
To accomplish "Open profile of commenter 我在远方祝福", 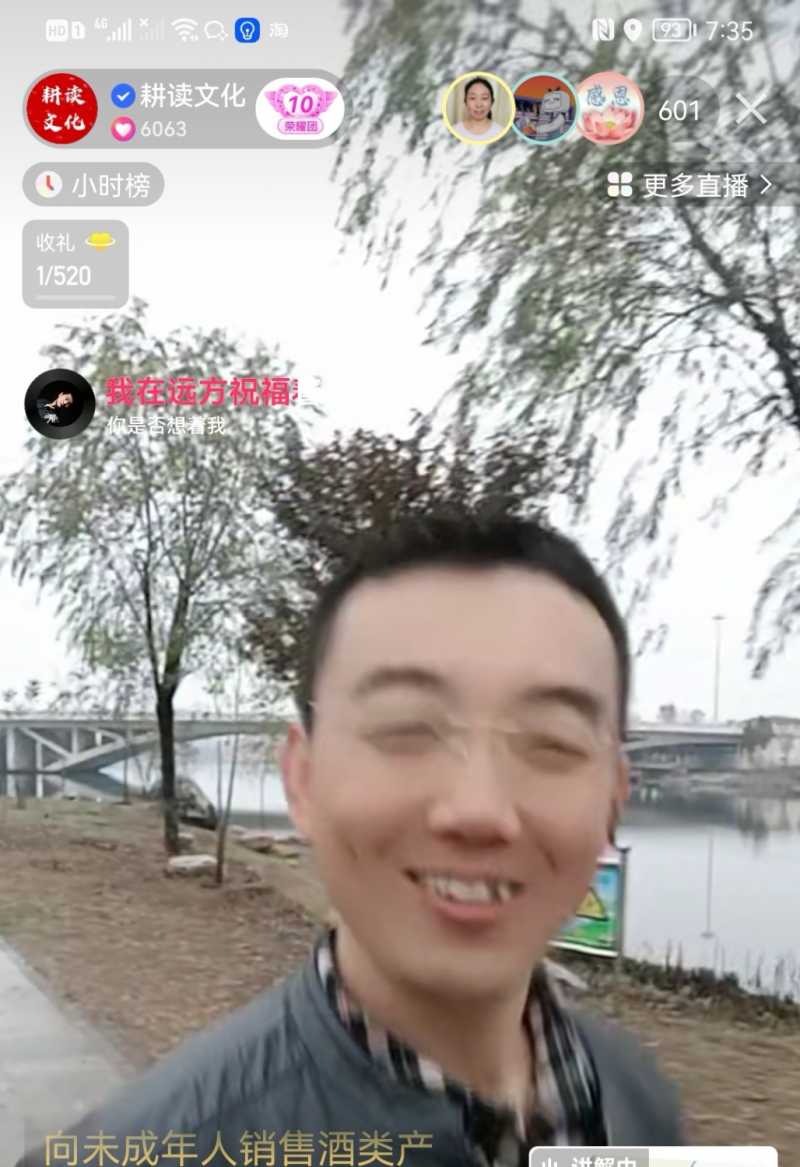I will [59, 404].
